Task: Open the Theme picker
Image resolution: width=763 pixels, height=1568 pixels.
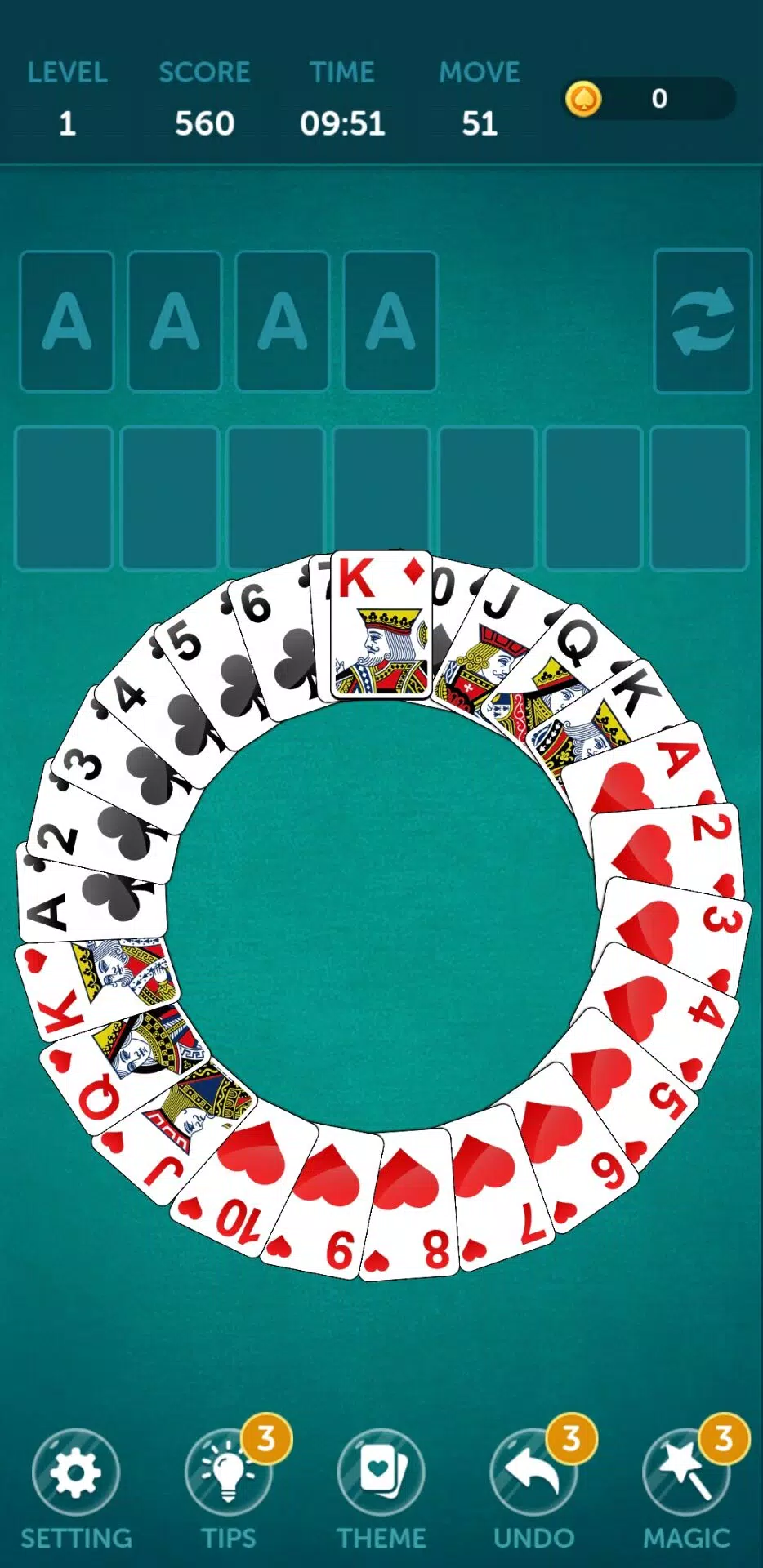Action: tap(381, 1472)
